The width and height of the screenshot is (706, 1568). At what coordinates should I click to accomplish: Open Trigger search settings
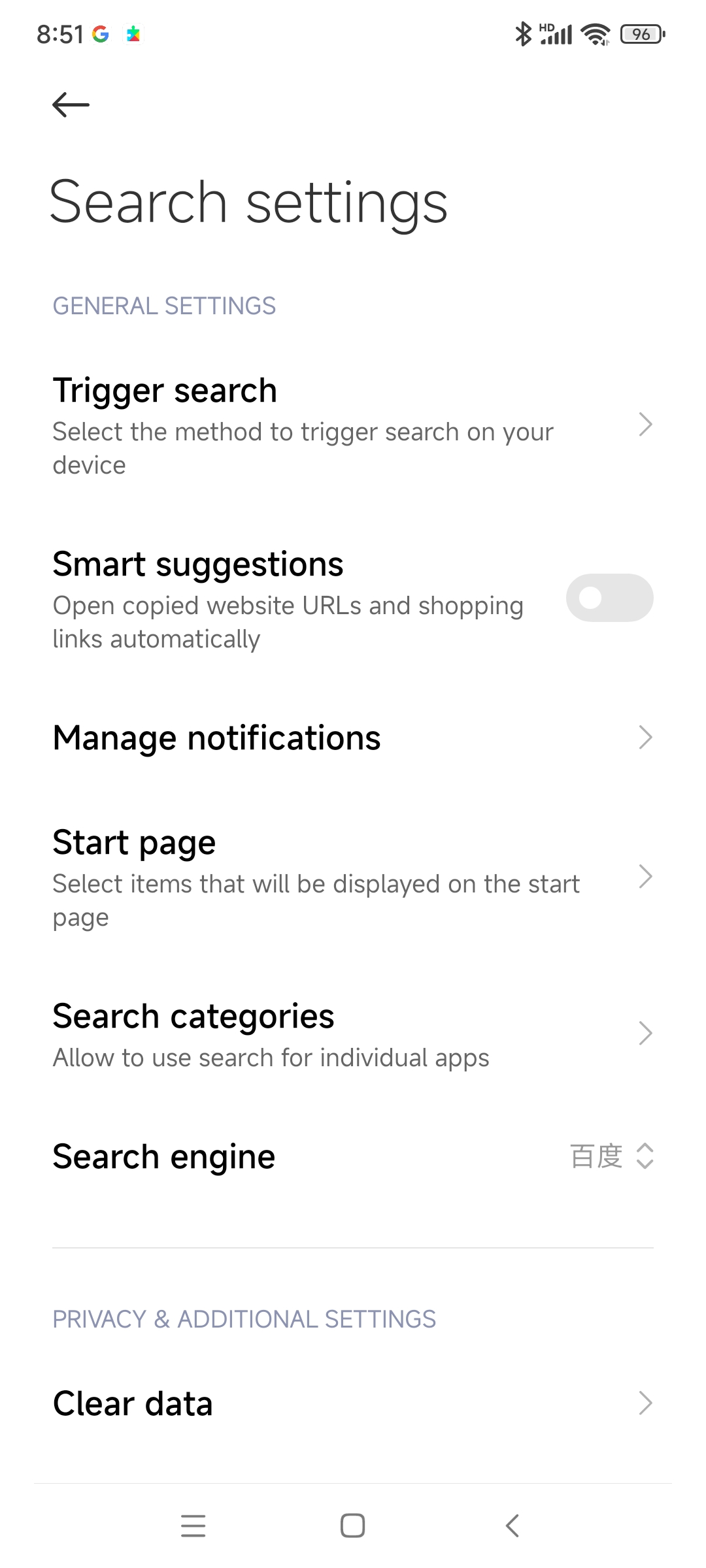tap(353, 425)
